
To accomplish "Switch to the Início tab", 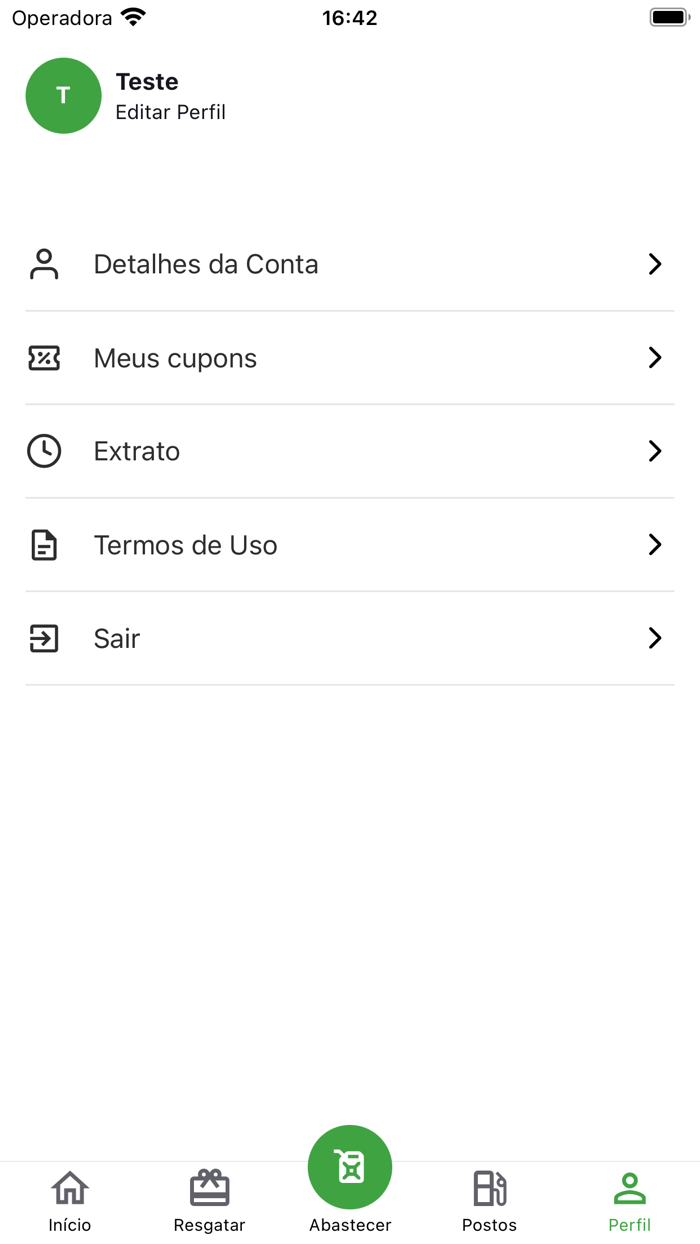I will (x=70, y=1201).
